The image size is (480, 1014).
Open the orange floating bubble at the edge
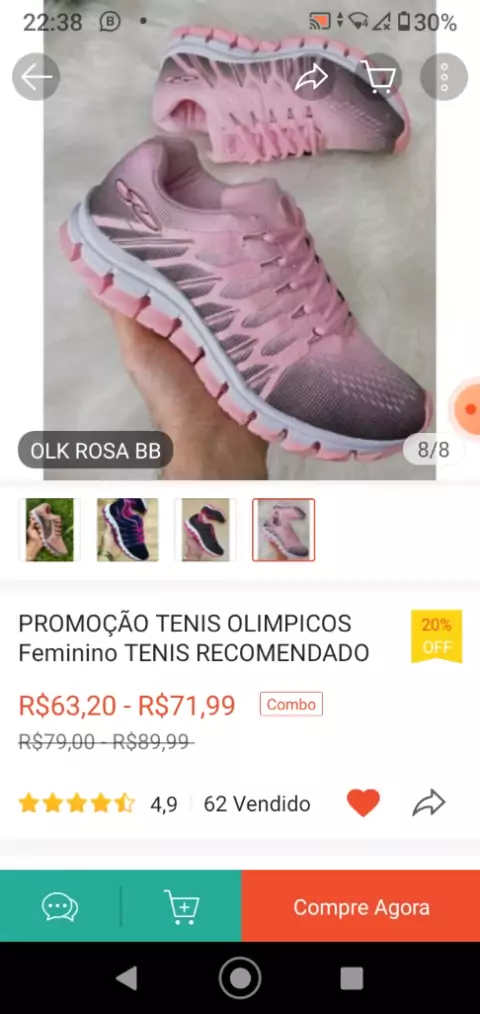pyautogui.click(x=468, y=409)
